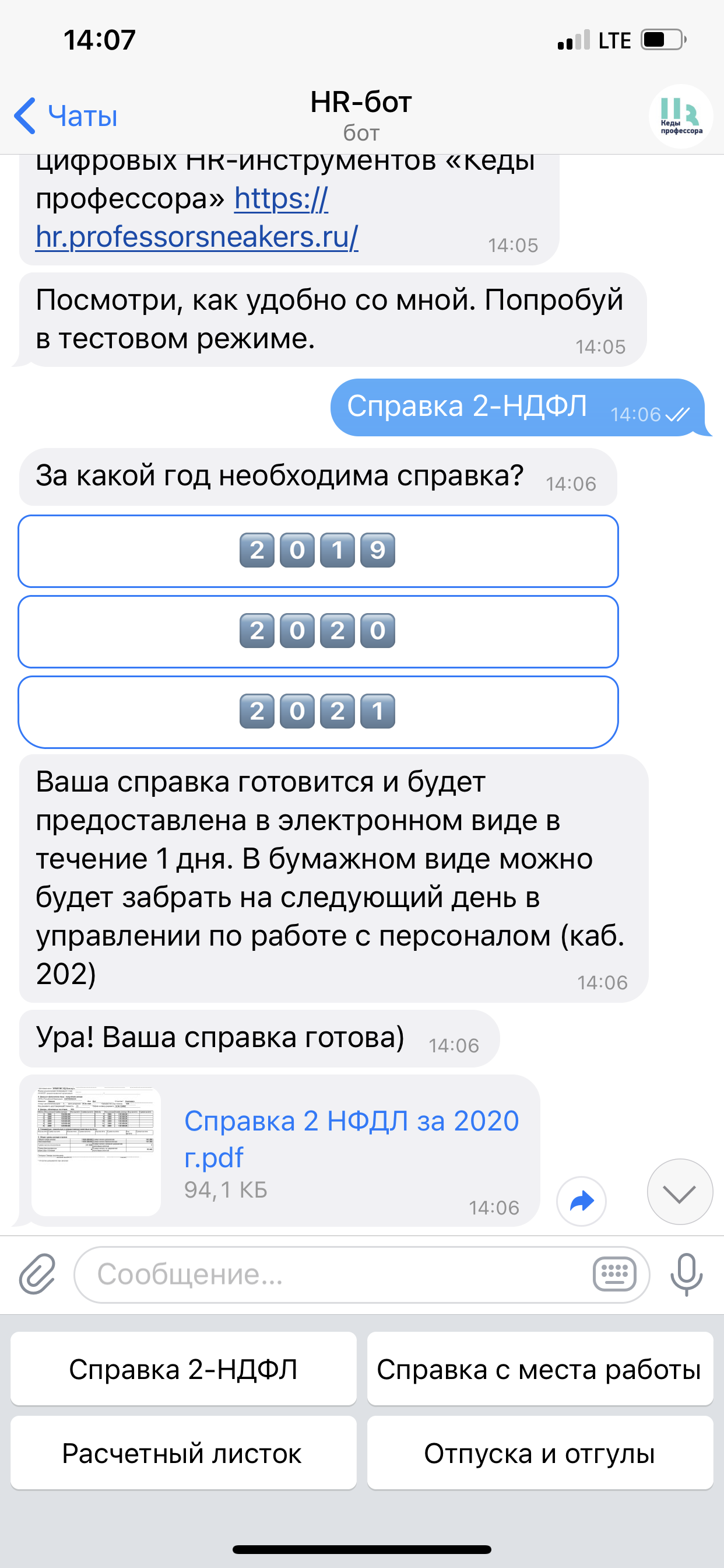The width and height of the screenshot is (724, 1568).
Task: Go back to Чаты list
Action: coord(66,116)
